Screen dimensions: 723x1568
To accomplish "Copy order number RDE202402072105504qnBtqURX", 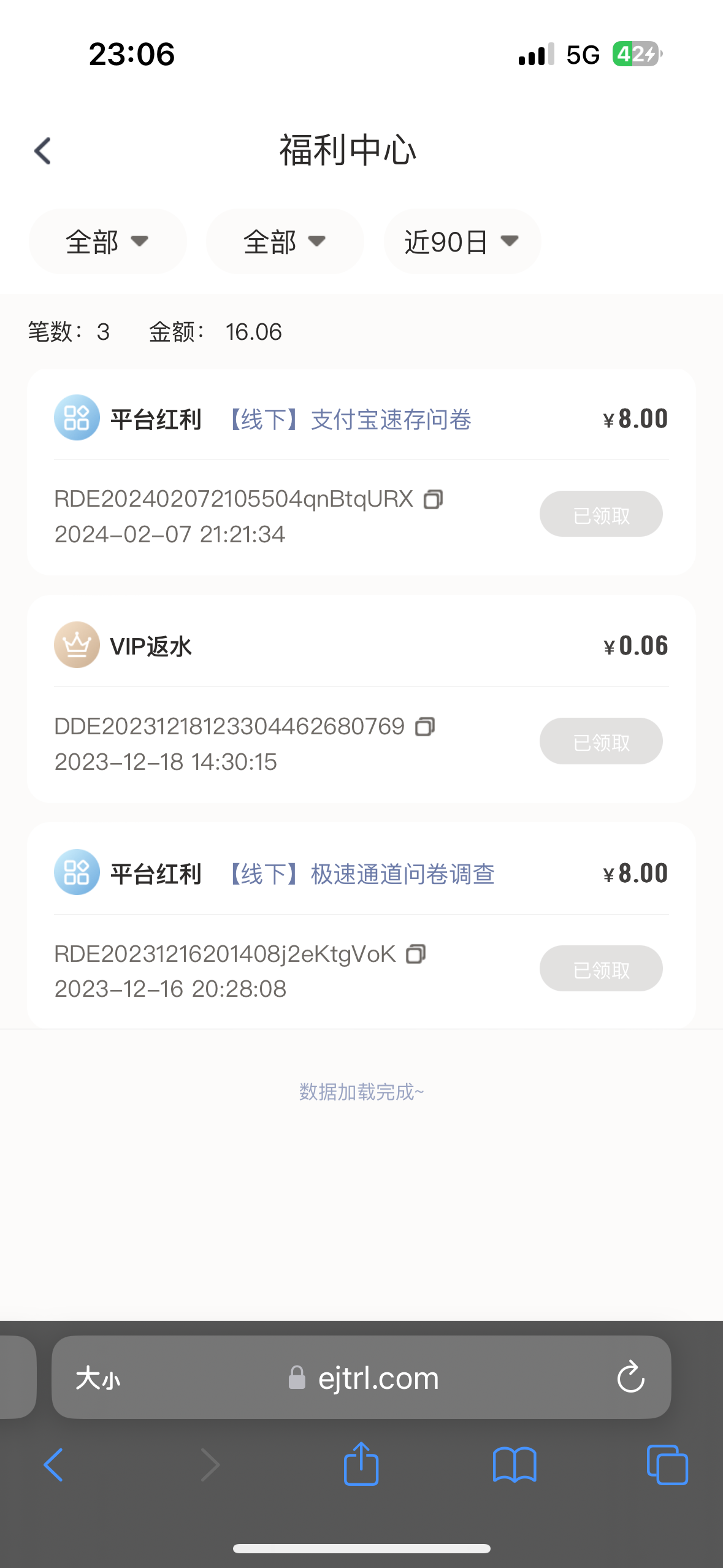I will point(433,499).
